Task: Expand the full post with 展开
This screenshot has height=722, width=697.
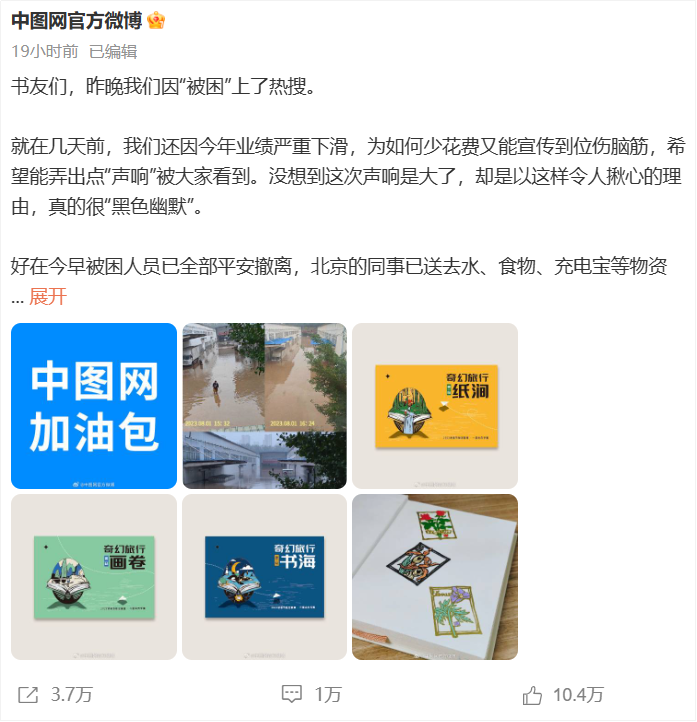Action: [x=48, y=297]
